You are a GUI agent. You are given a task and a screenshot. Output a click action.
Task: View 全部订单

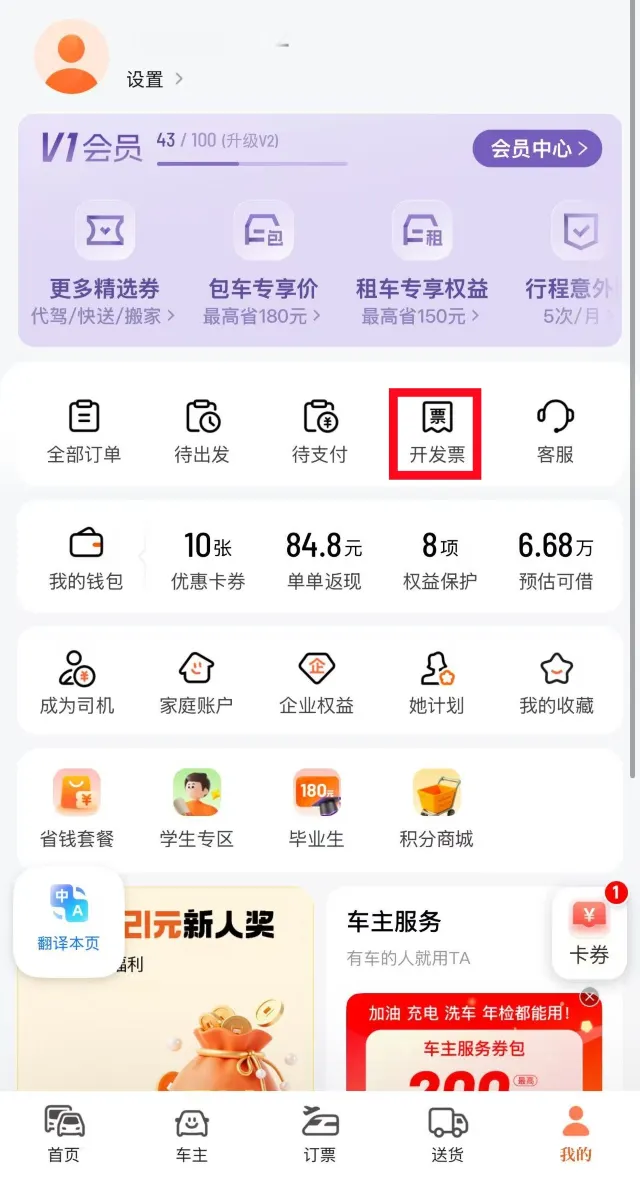(x=84, y=433)
